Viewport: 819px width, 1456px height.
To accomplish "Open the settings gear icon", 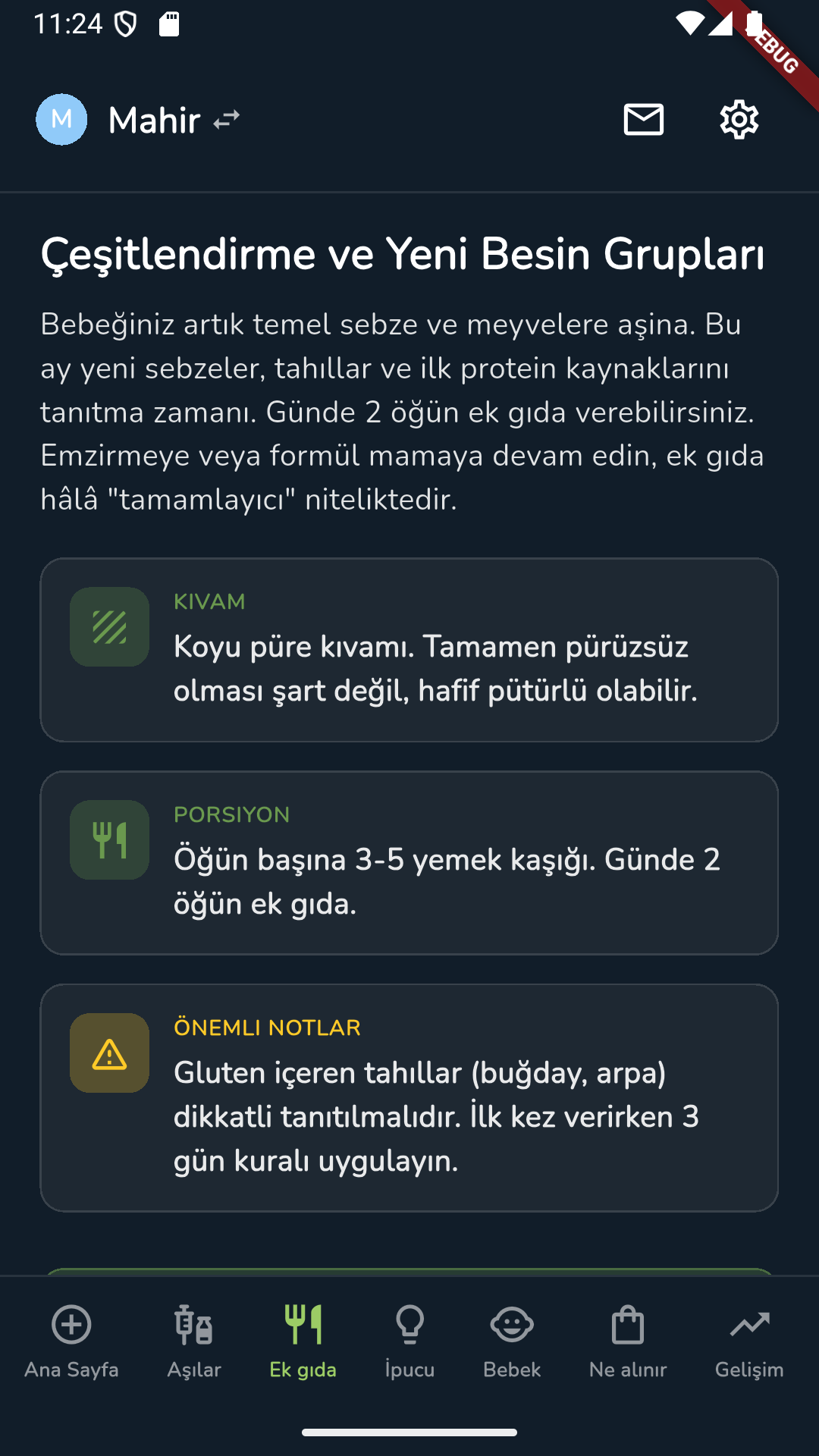I will [737, 119].
